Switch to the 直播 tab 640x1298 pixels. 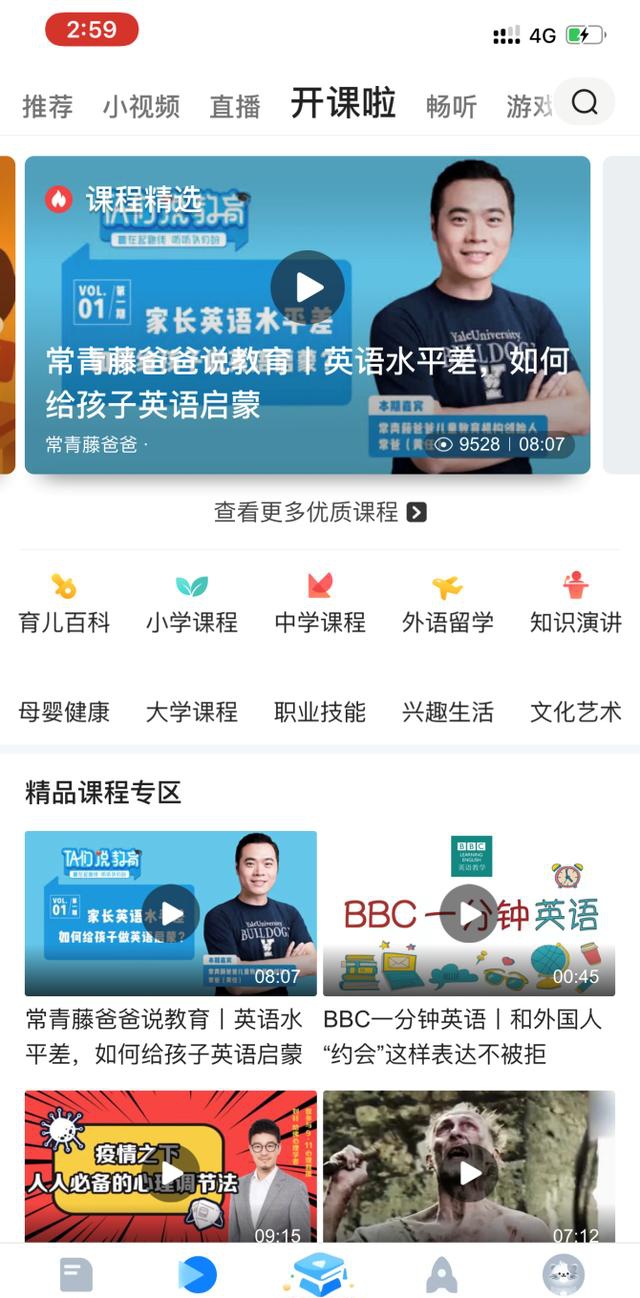click(x=235, y=106)
